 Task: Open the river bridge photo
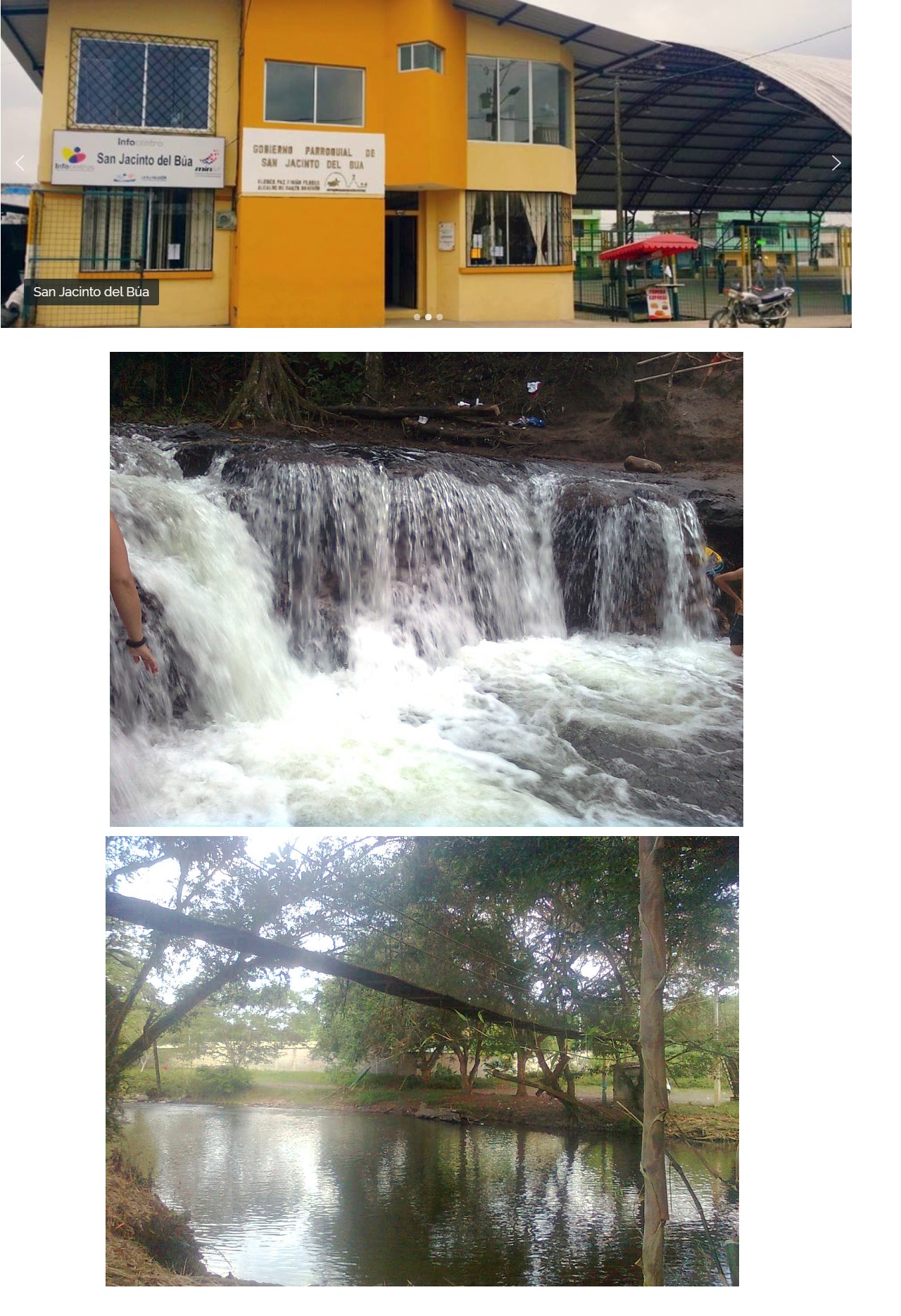click(x=422, y=1061)
